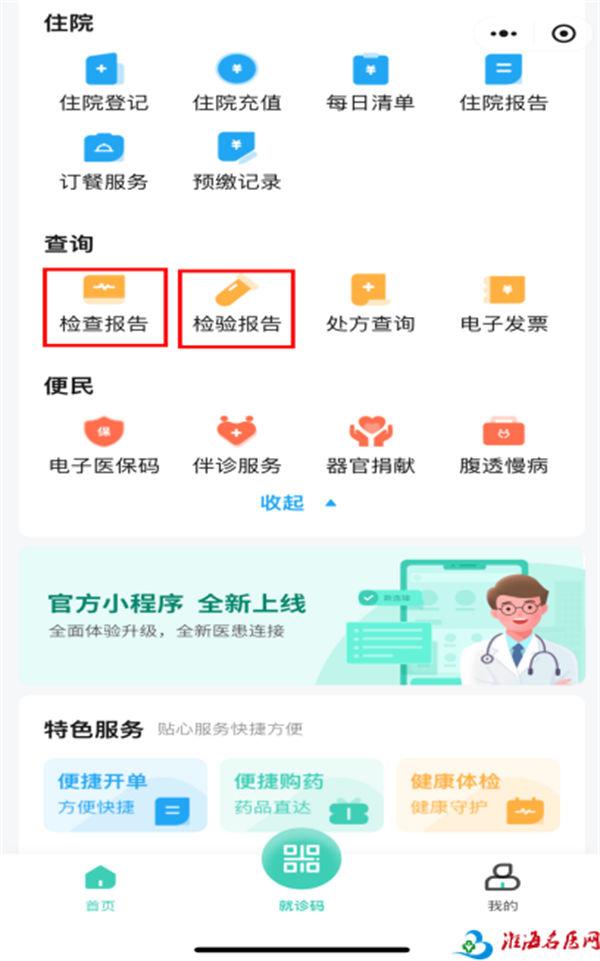Open 处方查询
Screen dimensions: 600x961
pos(370,305)
